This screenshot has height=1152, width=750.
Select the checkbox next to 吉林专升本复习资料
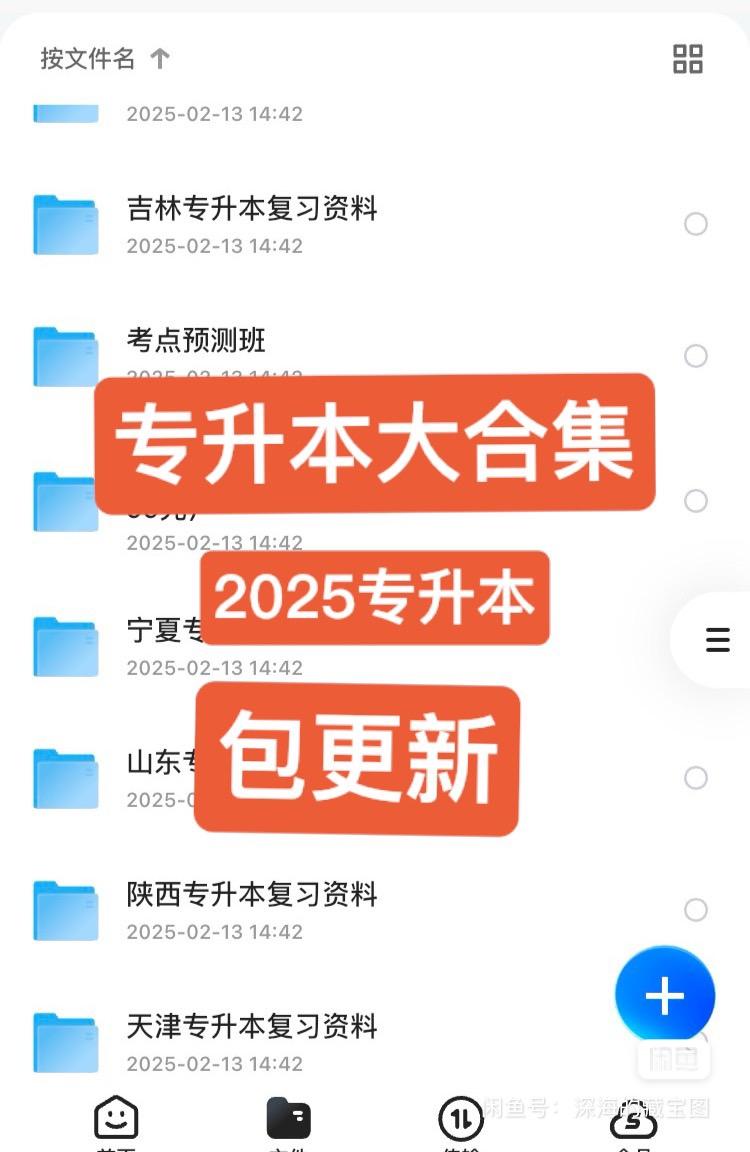pyautogui.click(x=696, y=224)
